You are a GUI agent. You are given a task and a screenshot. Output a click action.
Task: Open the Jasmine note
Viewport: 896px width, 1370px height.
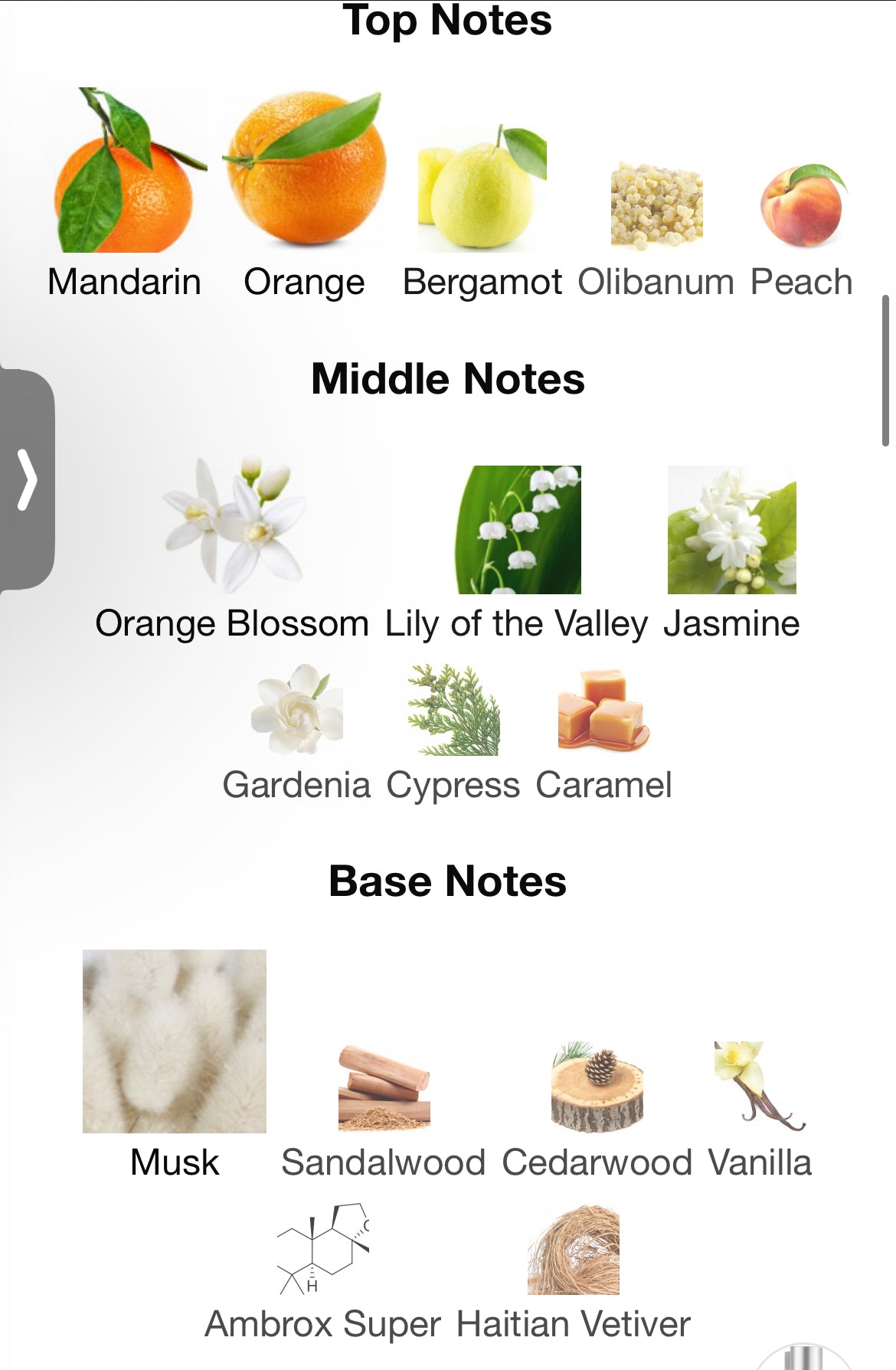[731, 530]
